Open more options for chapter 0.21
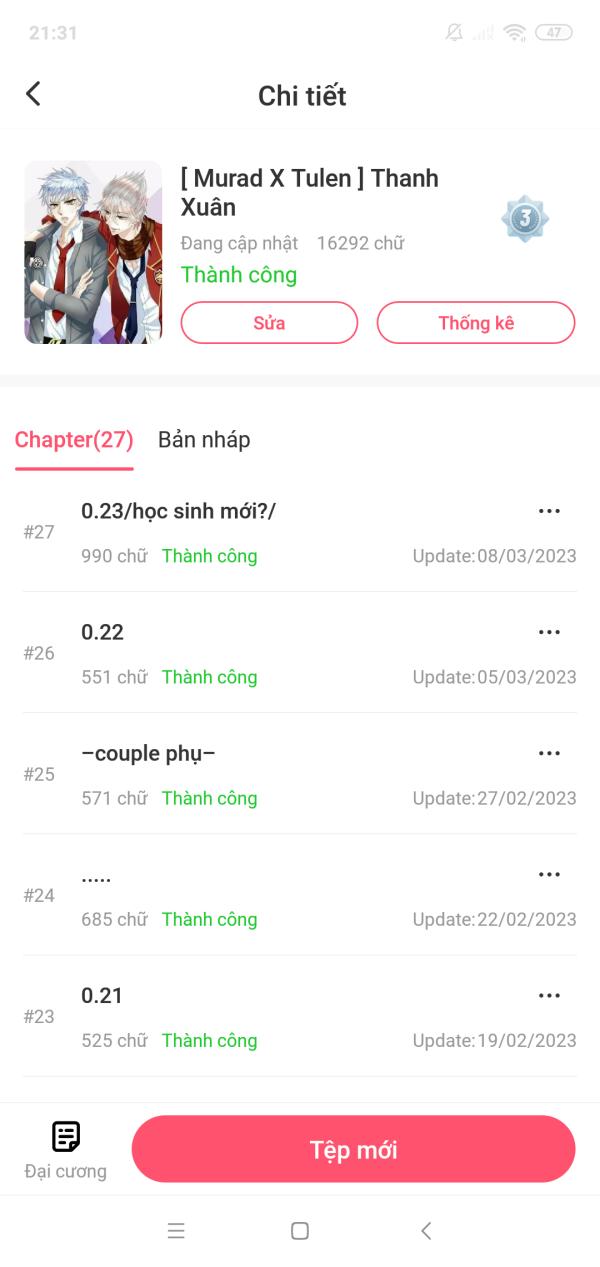The image size is (600, 1267). click(549, 995)
